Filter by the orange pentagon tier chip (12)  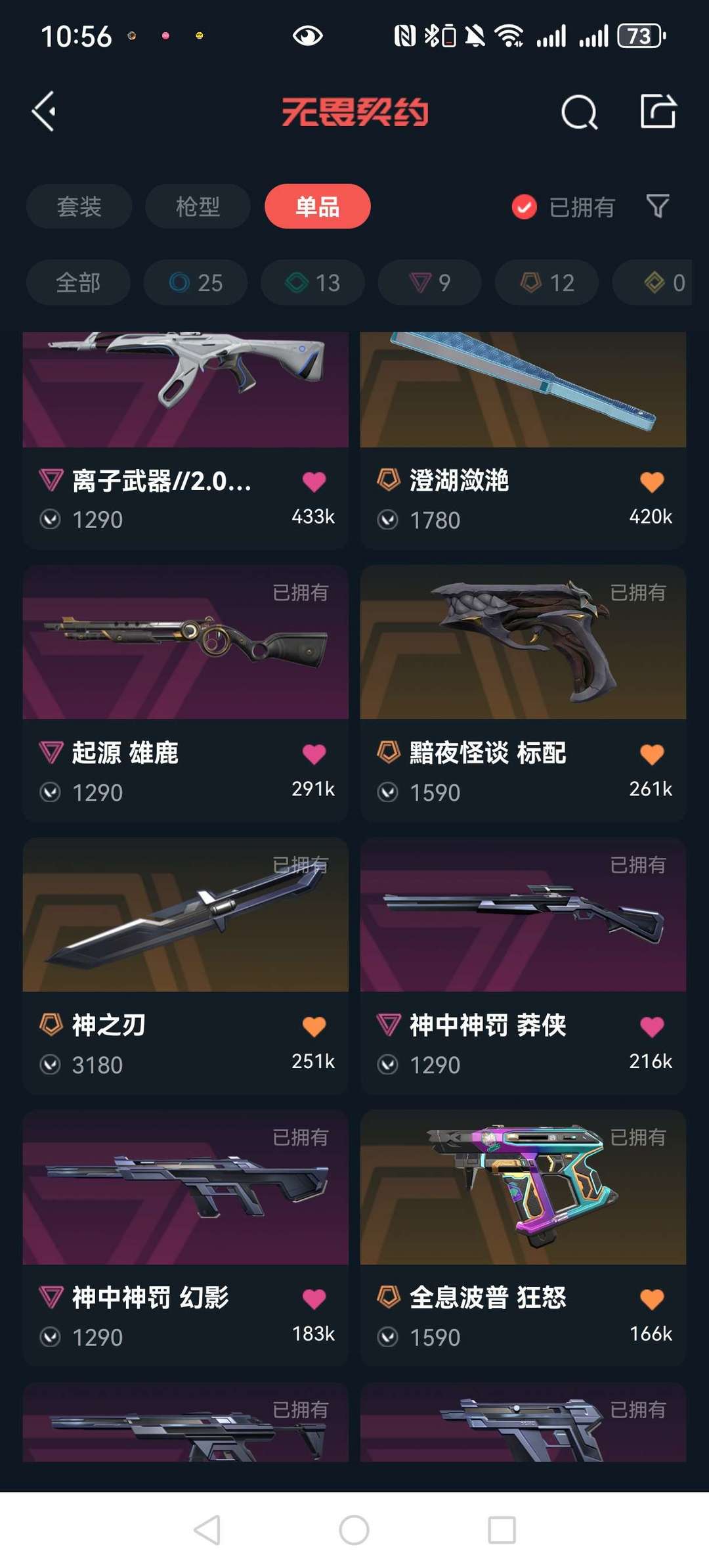(547, 283)
